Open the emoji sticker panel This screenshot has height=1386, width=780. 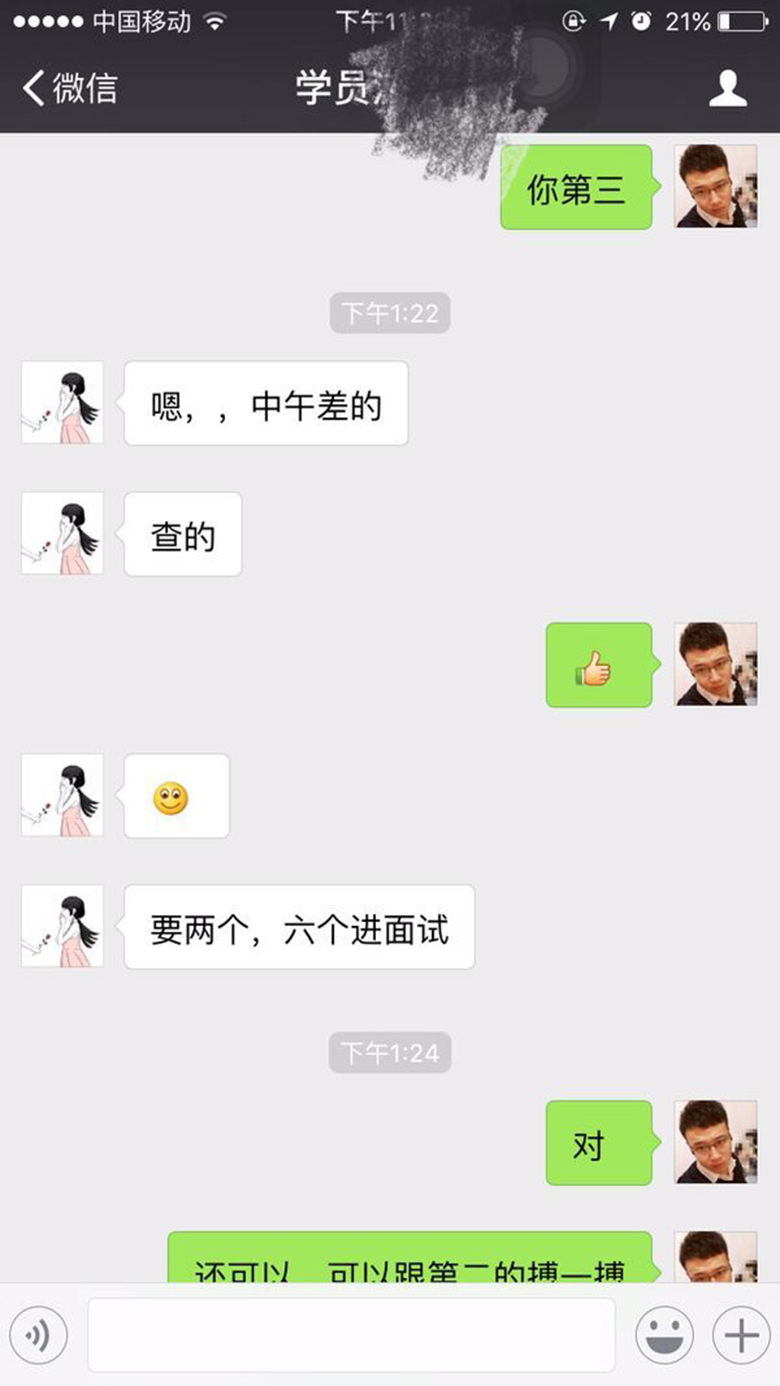[x=665, y=1335]
